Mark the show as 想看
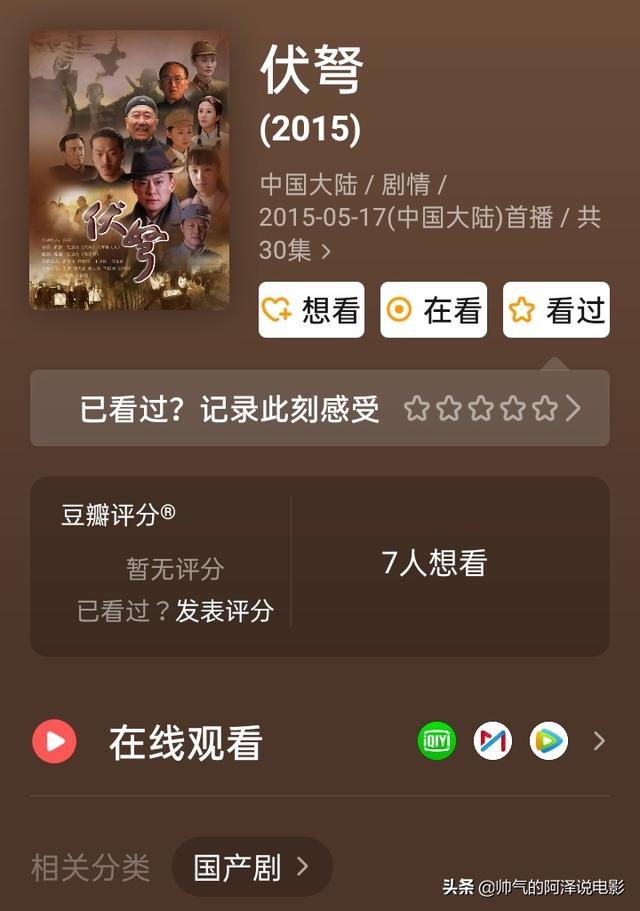 311,310
